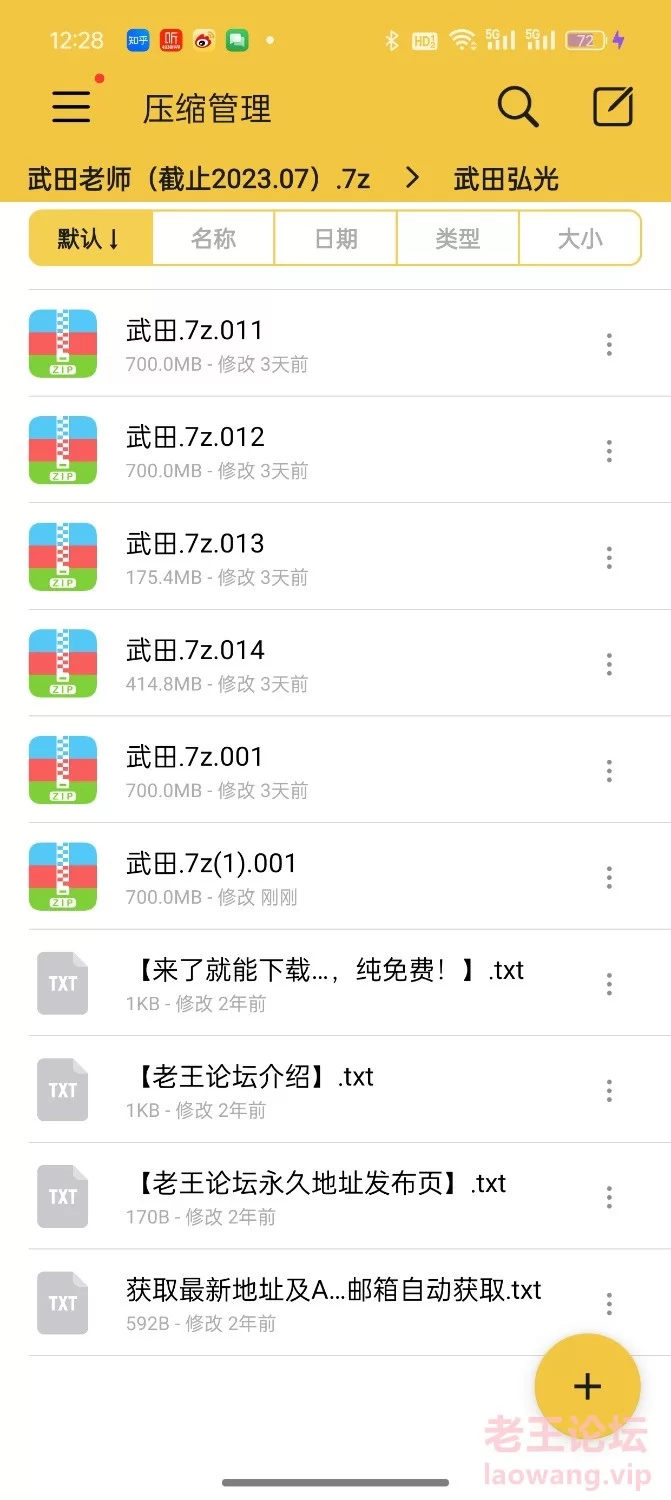Open the file 武田.7z(1).001
The height and width of the screenshot is (1500, 671).
click(335, 877)
